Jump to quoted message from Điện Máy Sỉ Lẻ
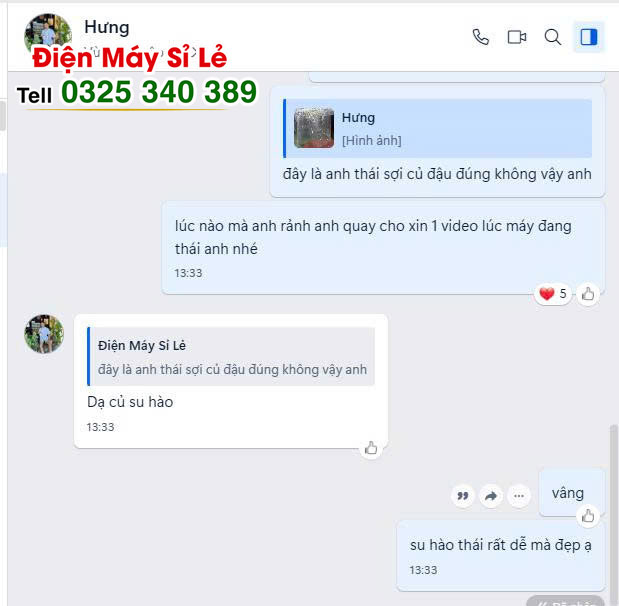The height and width of the screenshot is (606, 619). click(x=231, y=357)
